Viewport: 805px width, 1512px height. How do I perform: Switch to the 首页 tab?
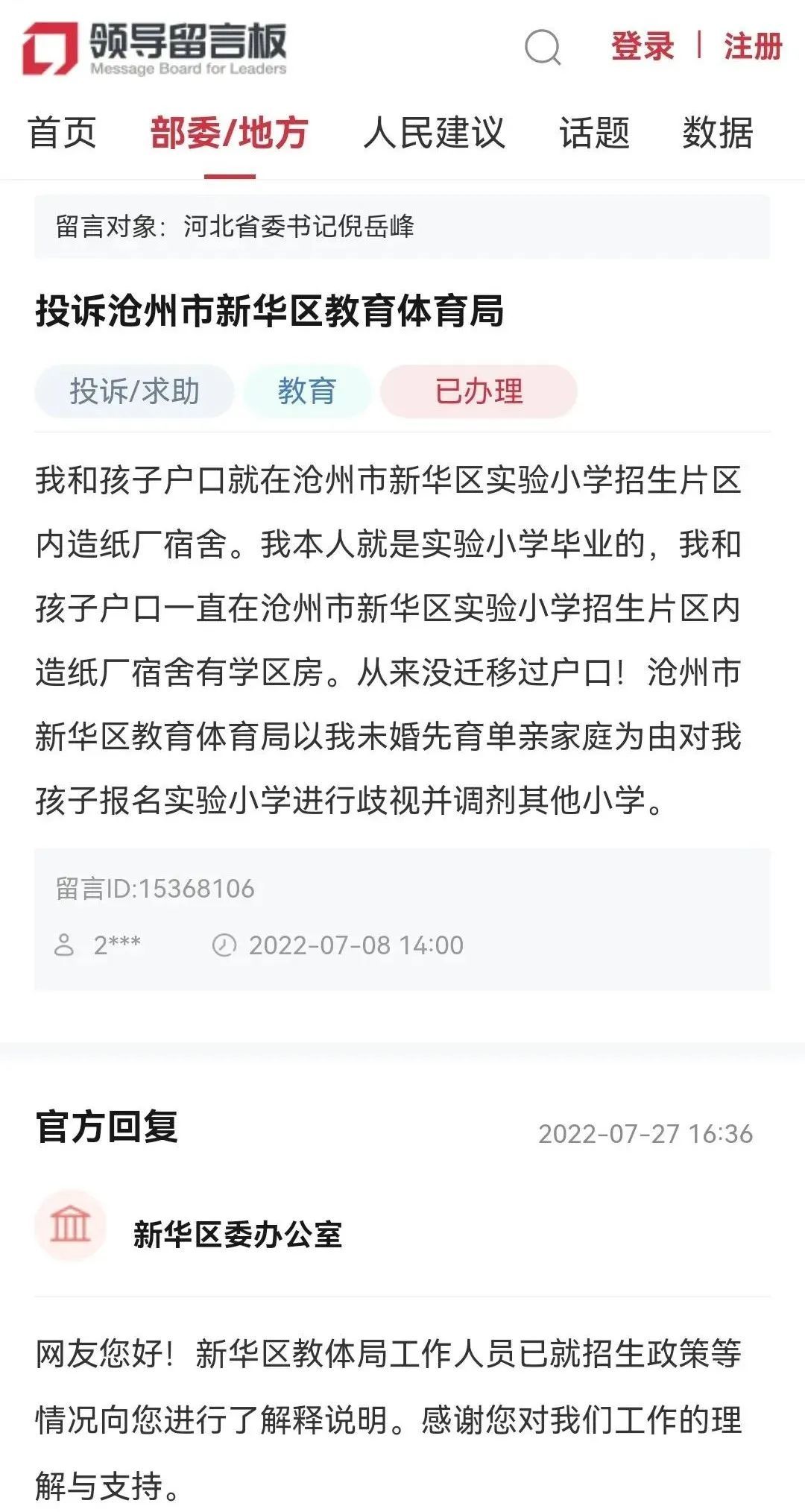[63, 133]
